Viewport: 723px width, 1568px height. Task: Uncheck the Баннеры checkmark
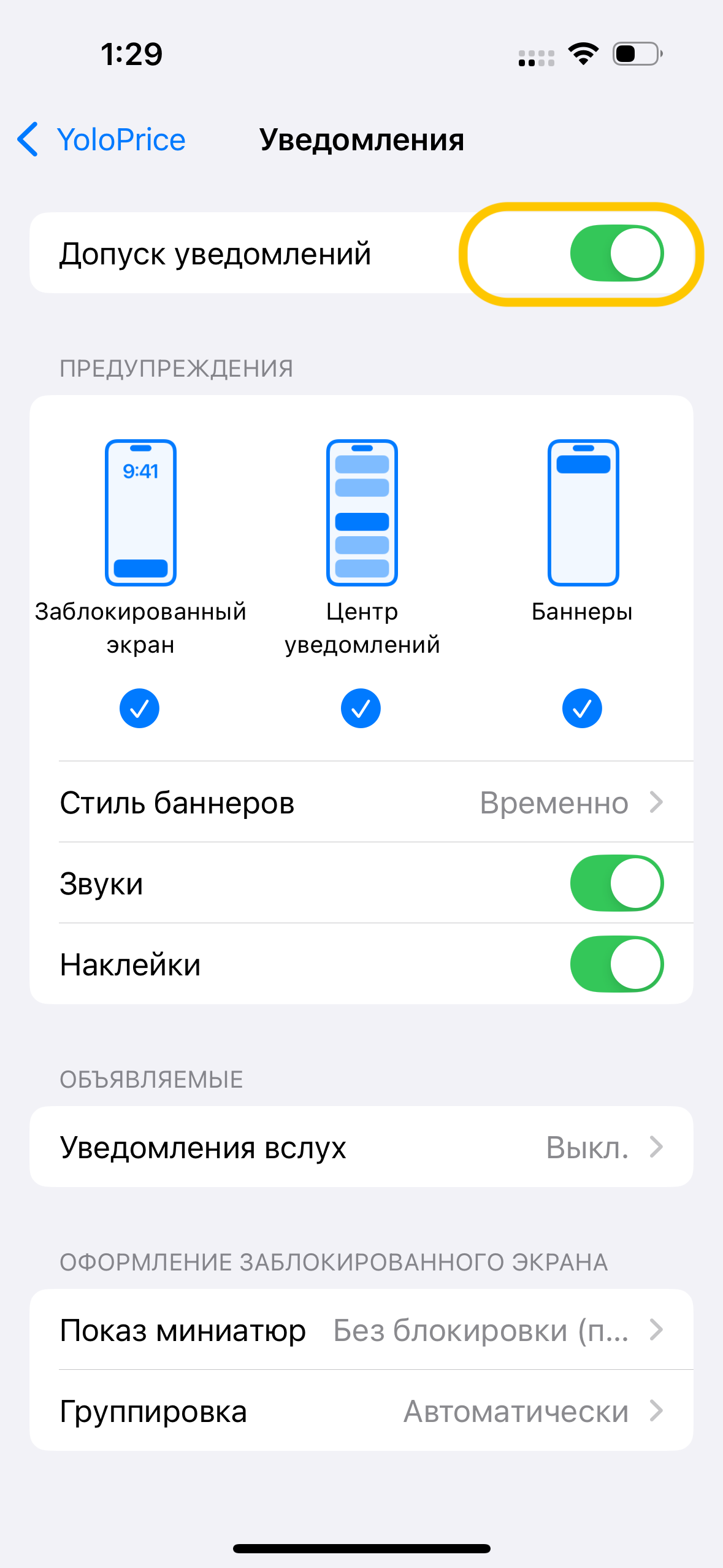pos(581,708)
